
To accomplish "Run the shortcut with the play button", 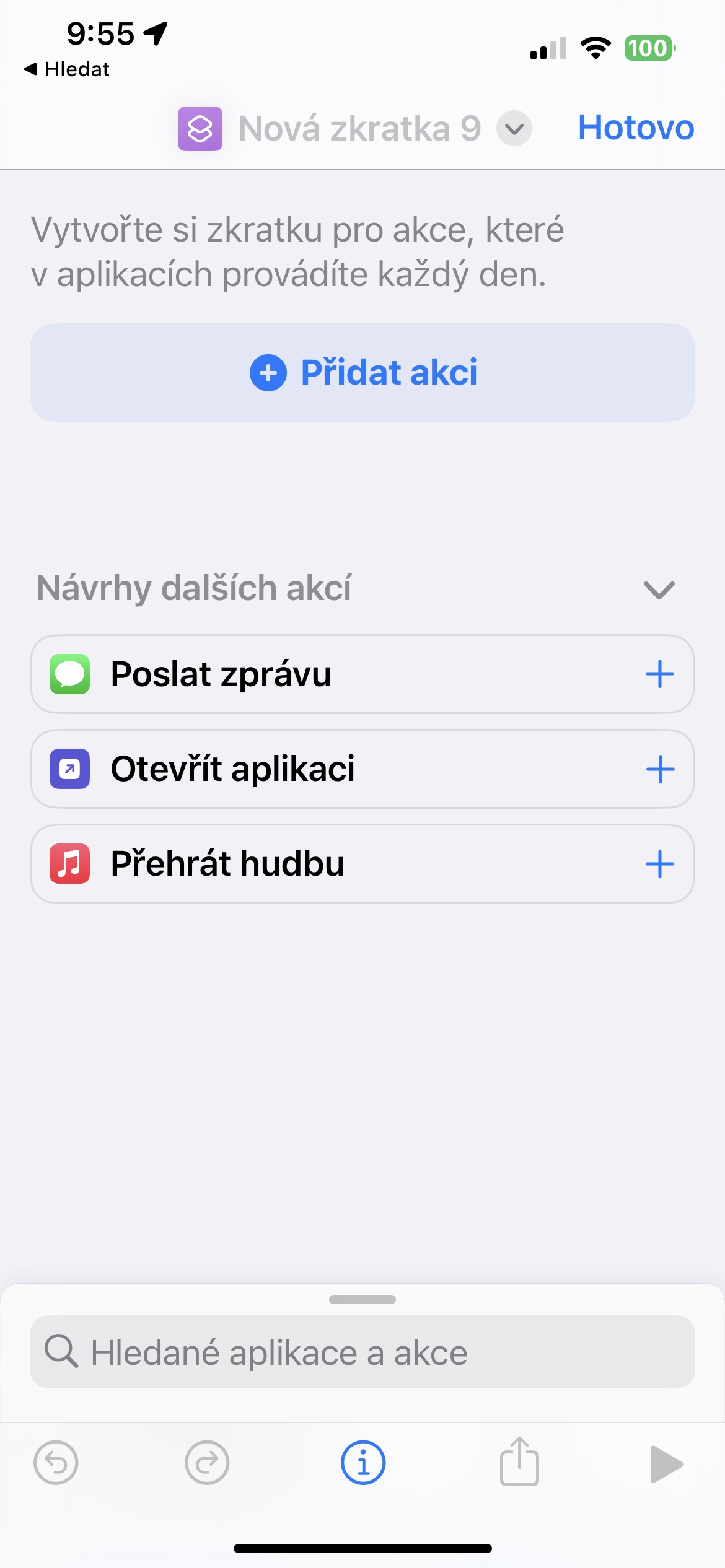I will pos(667,1464).
